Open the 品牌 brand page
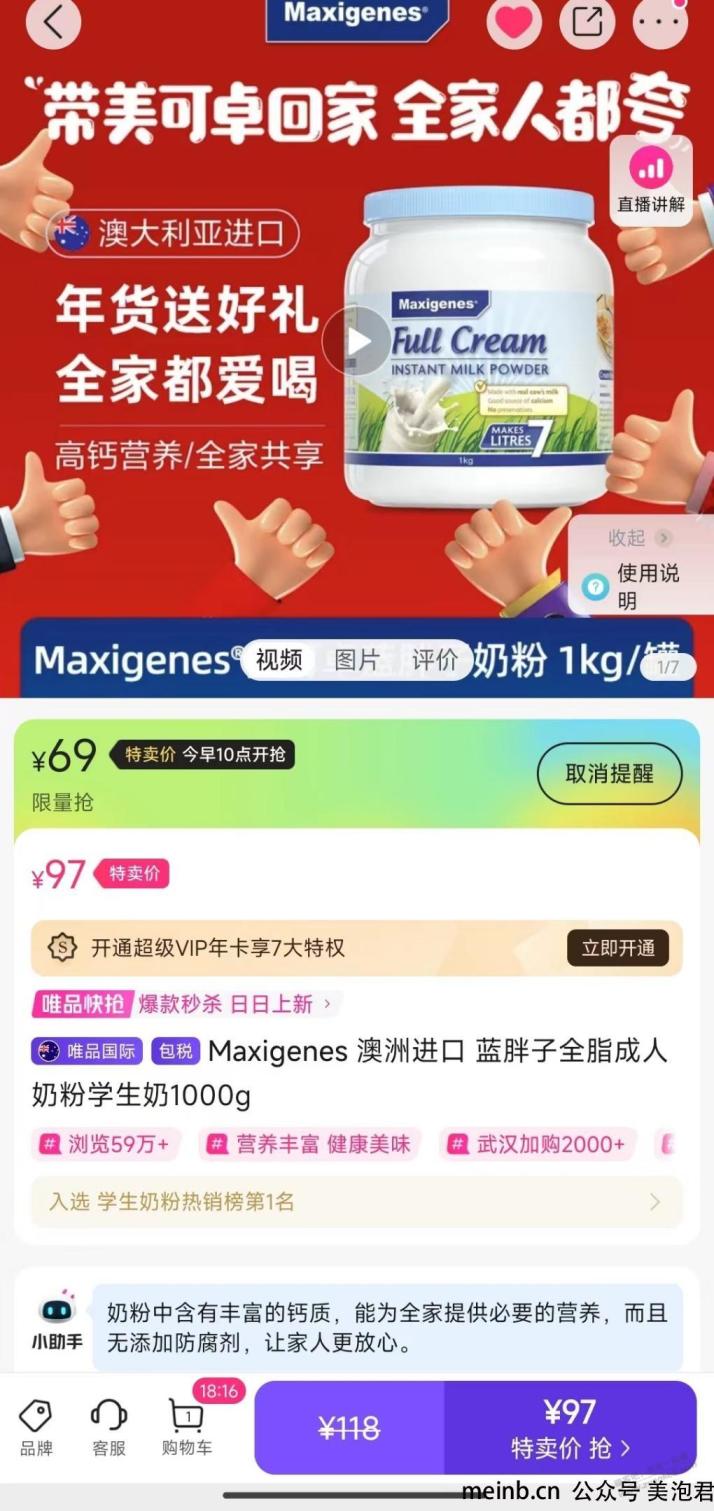714x1511 pixels. (36, 1427)
